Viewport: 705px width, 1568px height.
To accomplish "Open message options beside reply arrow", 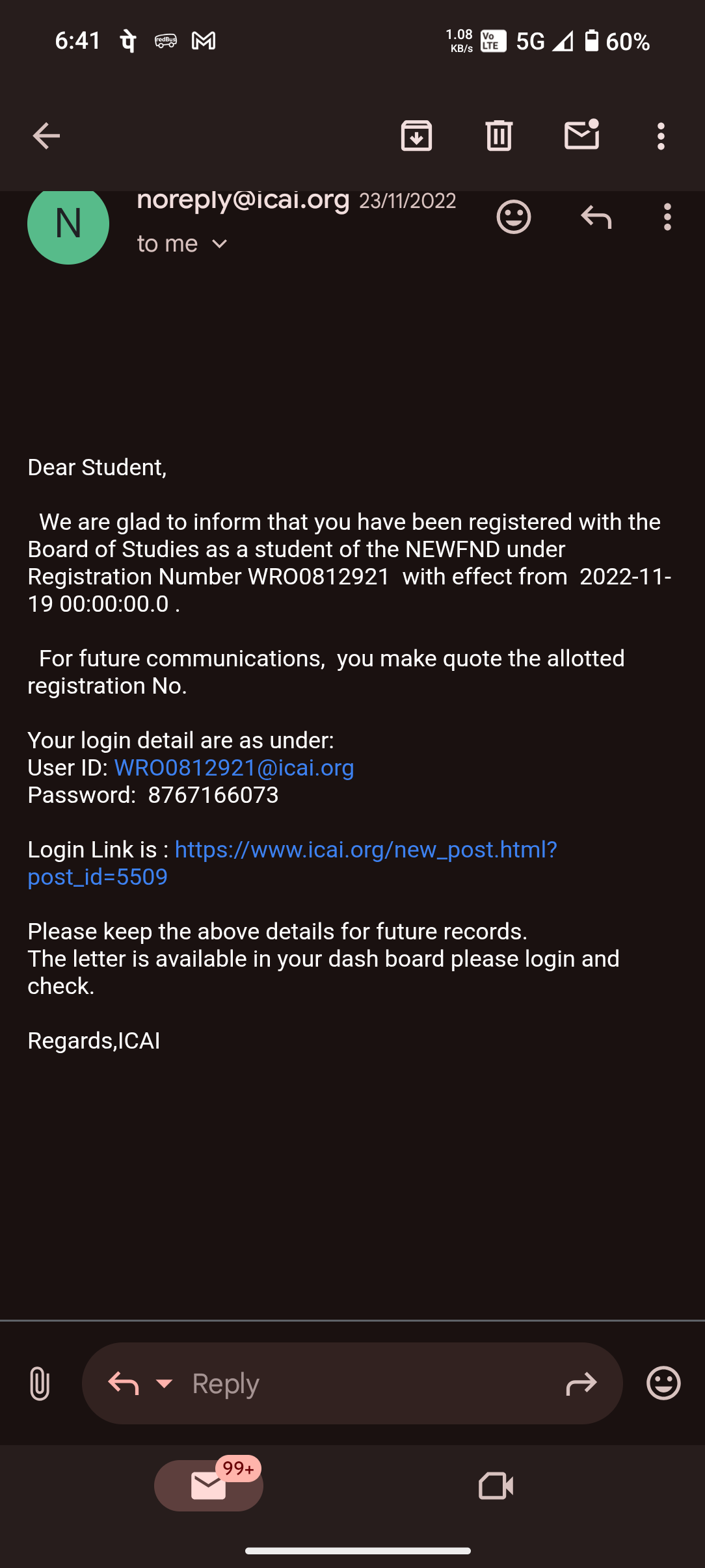I will pyautogui.click(x=667, y=217).
